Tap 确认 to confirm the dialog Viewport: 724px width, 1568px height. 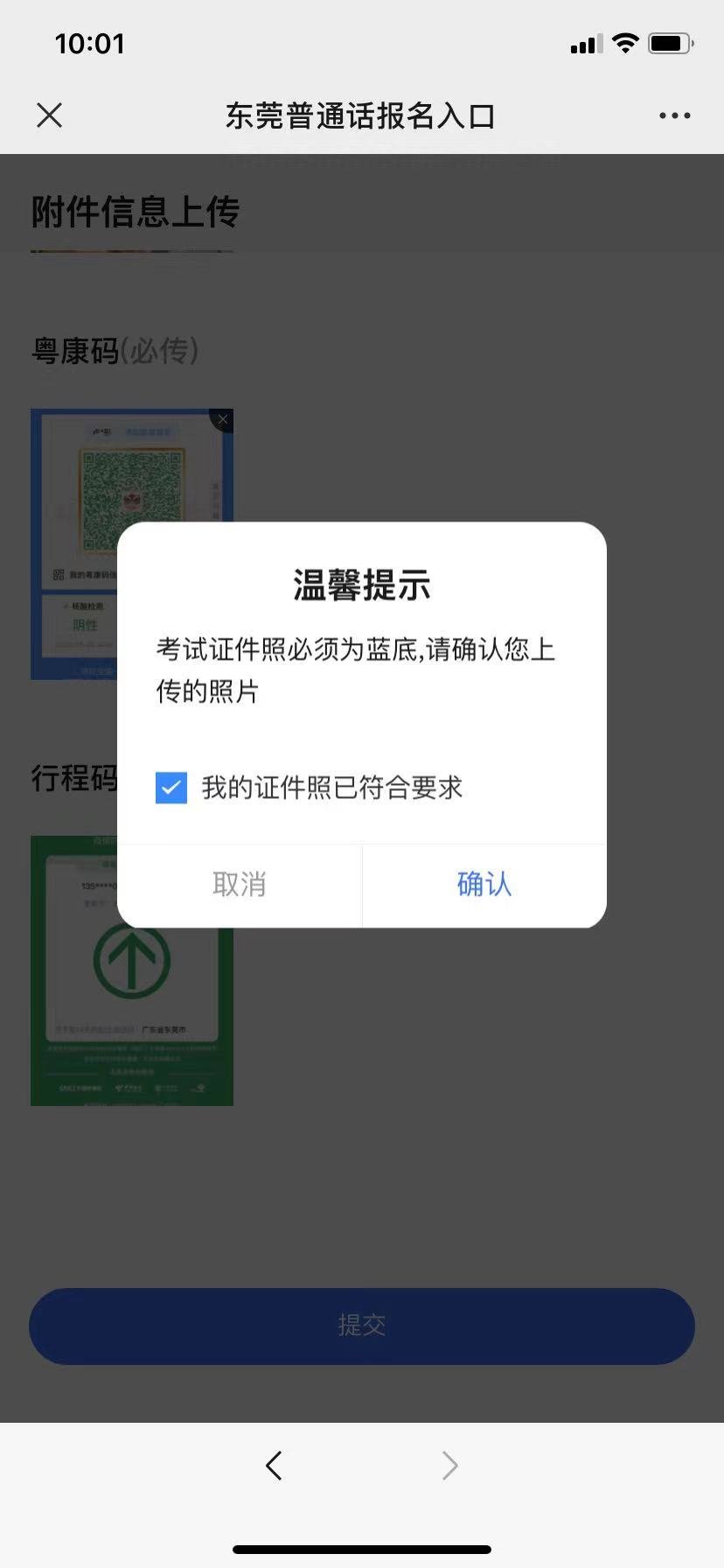tap(484, 885)
